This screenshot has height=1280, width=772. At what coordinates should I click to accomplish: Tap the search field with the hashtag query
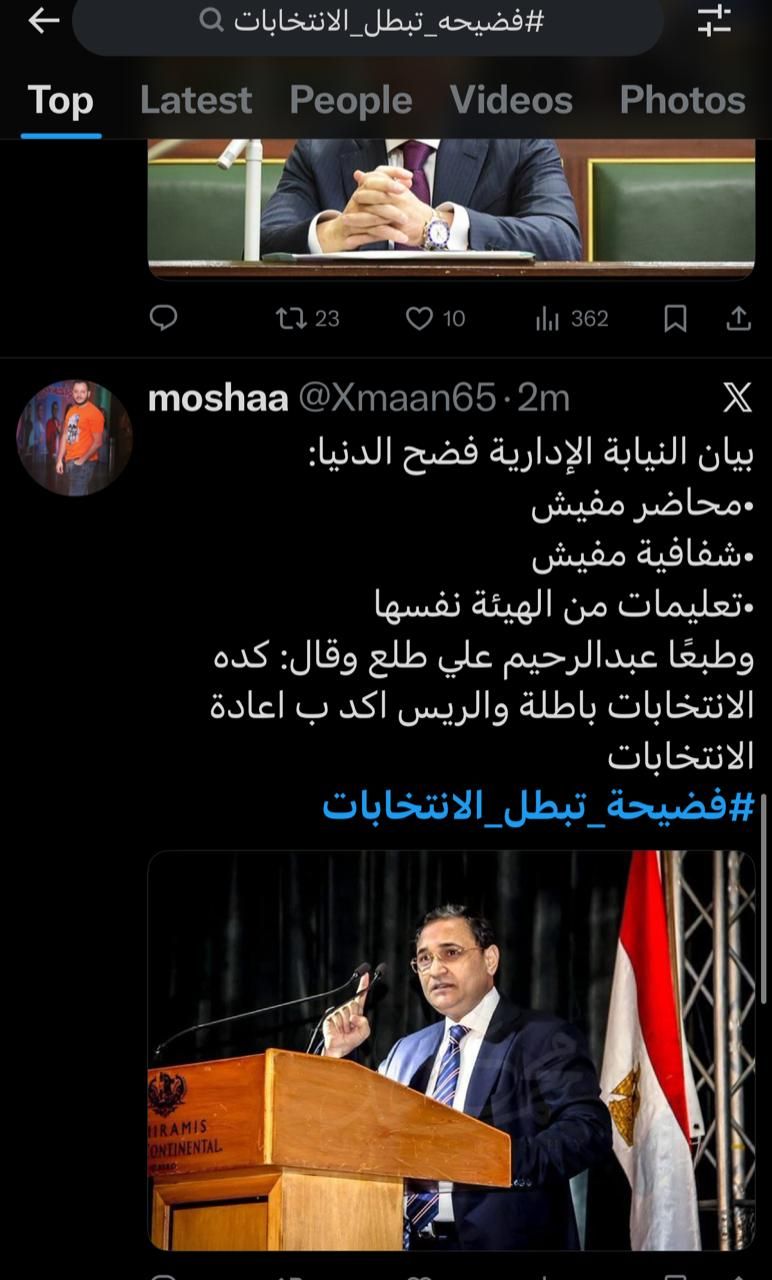(x=370, y=22)
